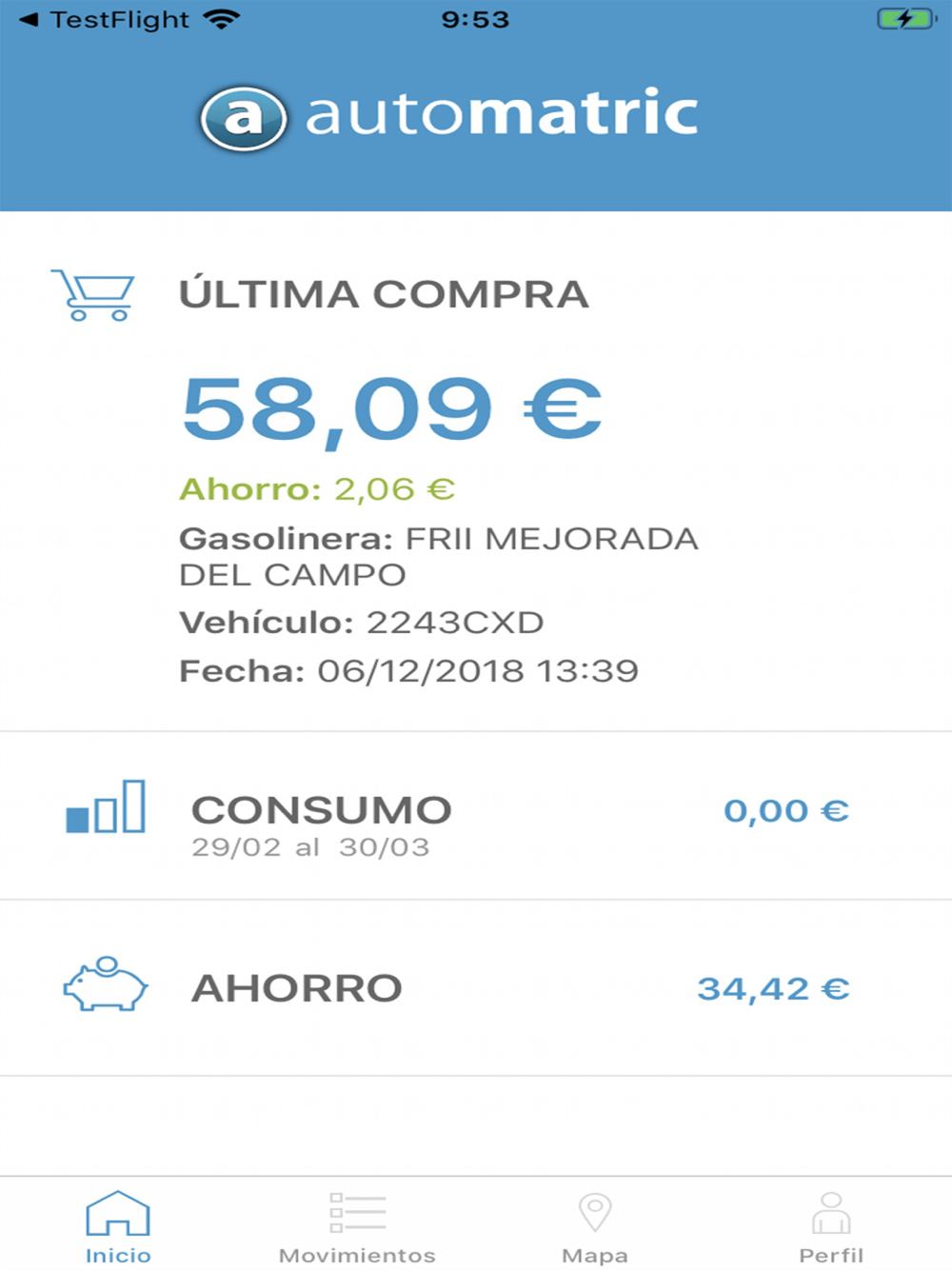Select the Perfil tab

(x=831, y=1226)
